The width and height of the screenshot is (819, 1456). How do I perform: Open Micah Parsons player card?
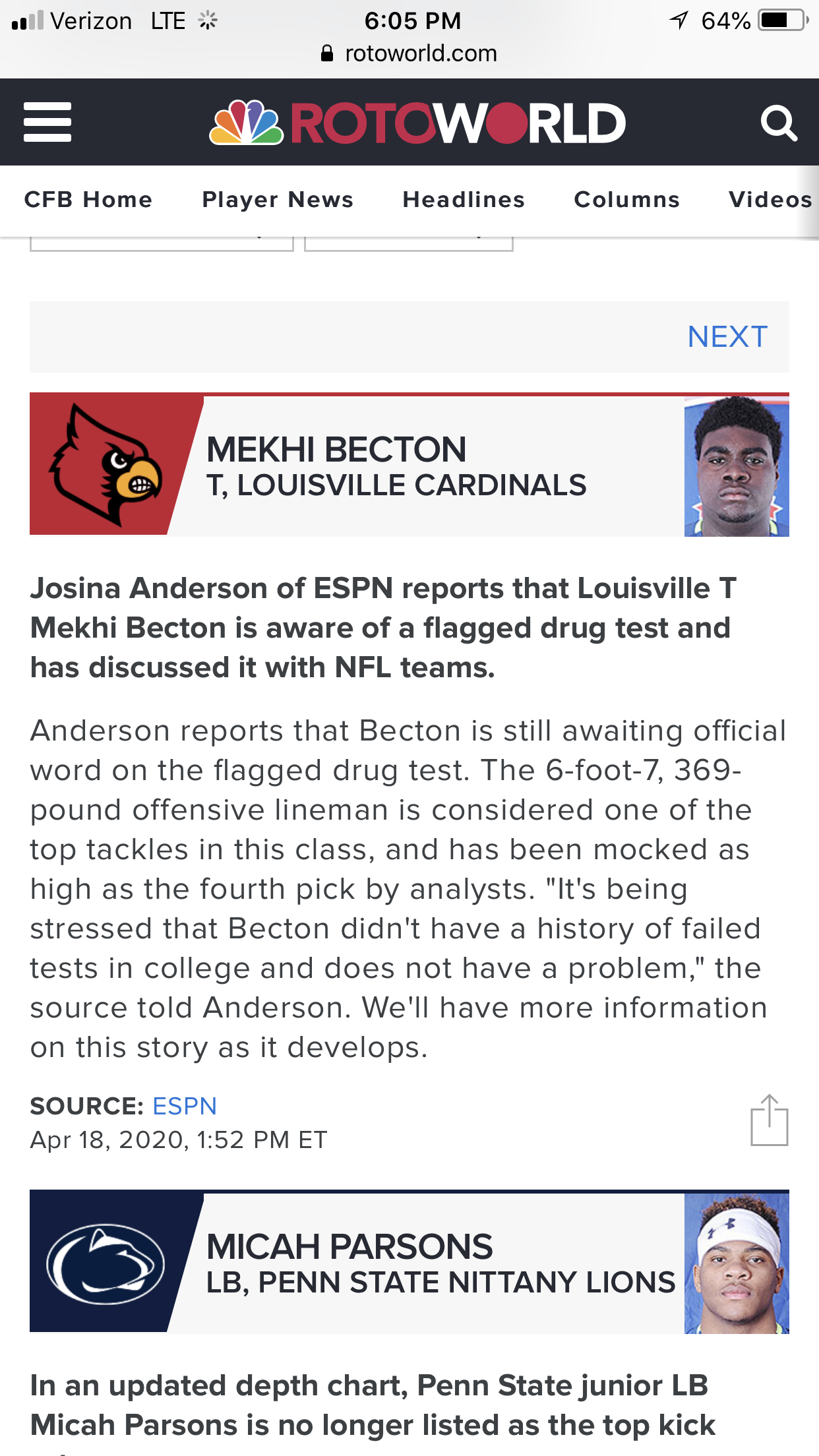click(x=349, y=1248)
